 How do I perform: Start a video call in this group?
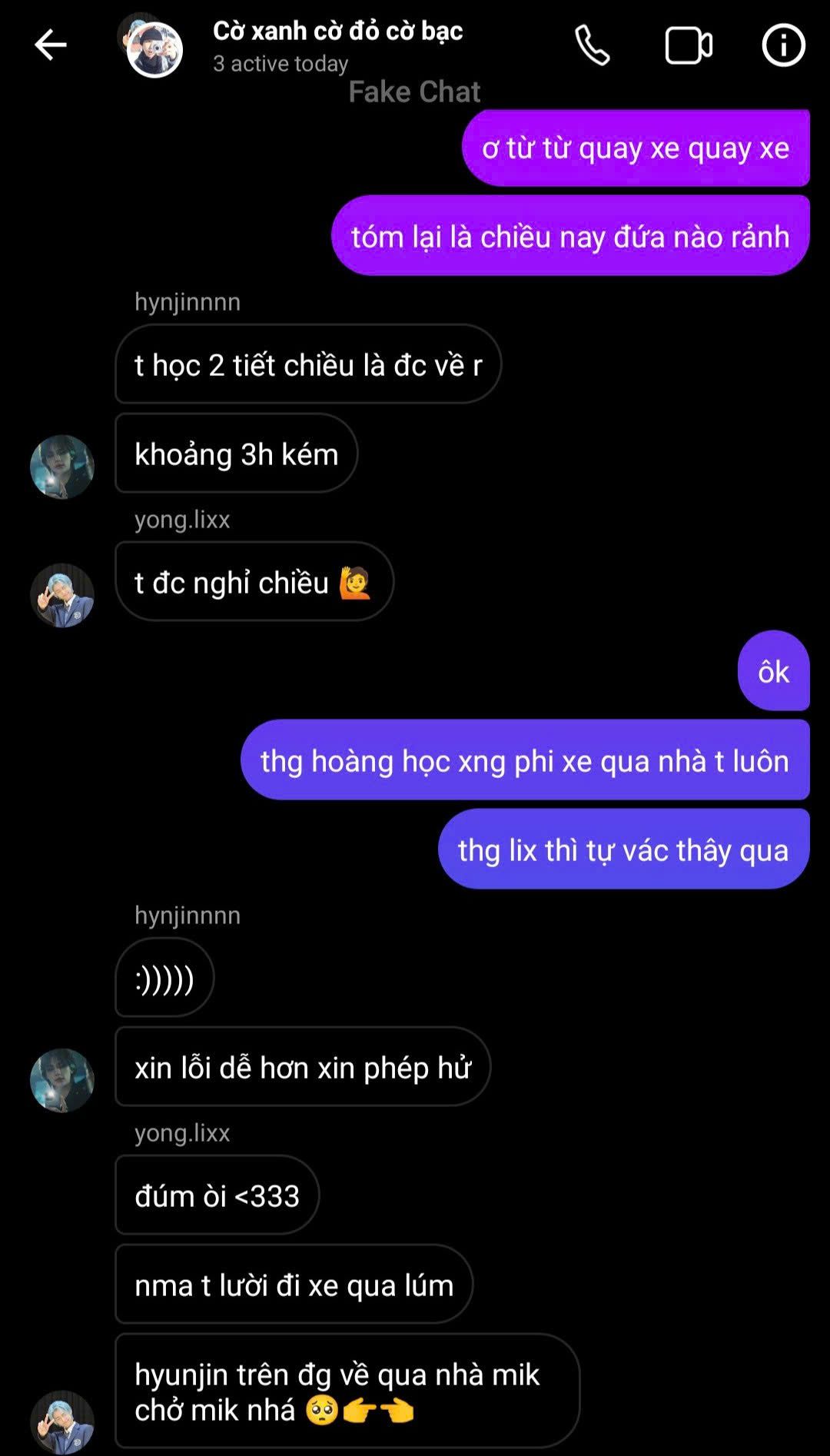(689, 46)
